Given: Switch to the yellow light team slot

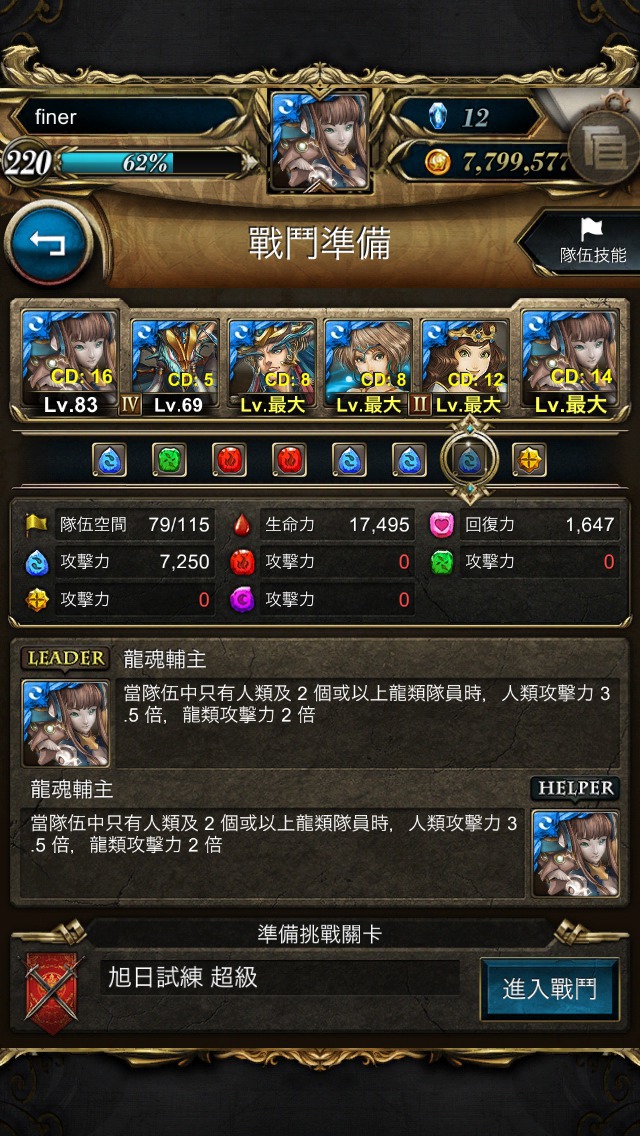Looking at the screenshot, I should click(529, 459).
